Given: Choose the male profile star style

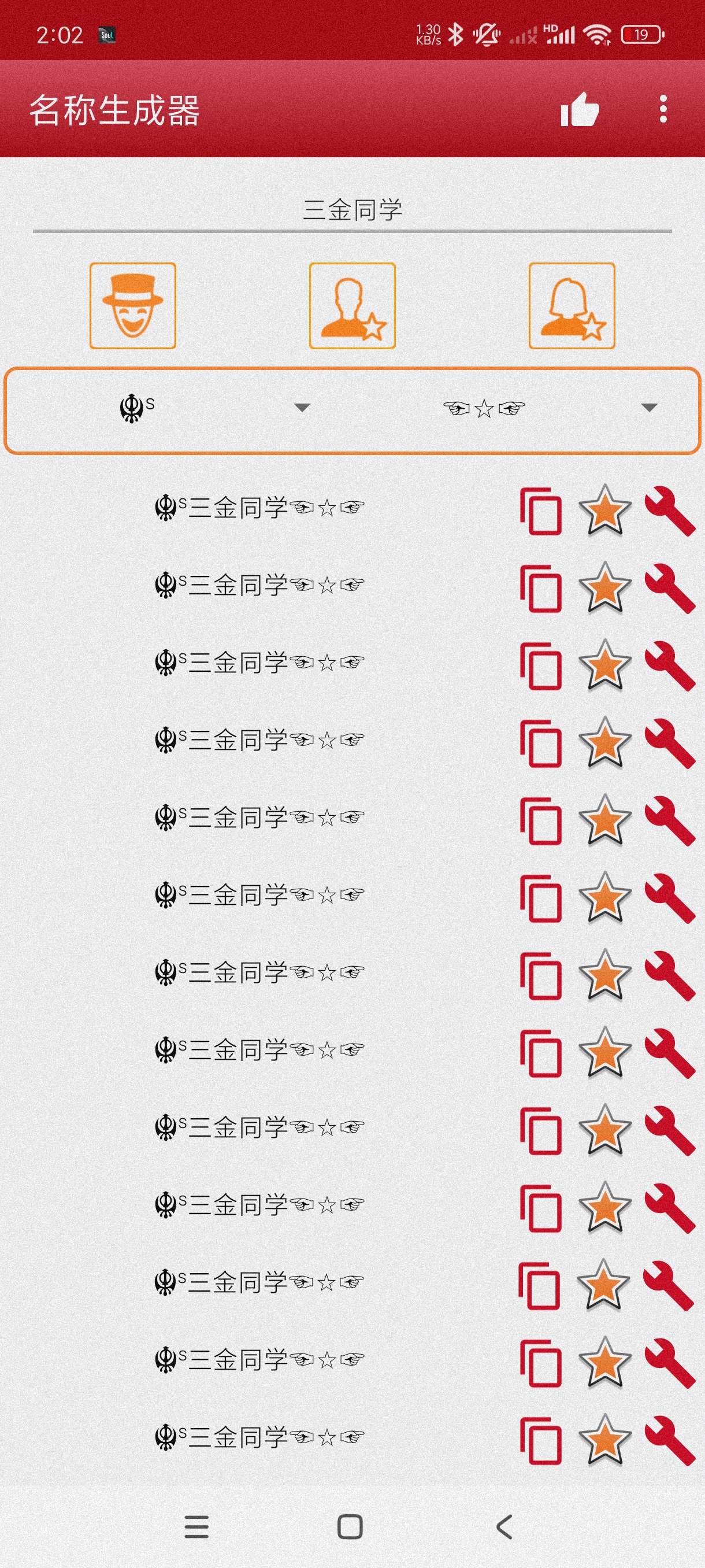Looking at the screenshot, I should (352, 306).
